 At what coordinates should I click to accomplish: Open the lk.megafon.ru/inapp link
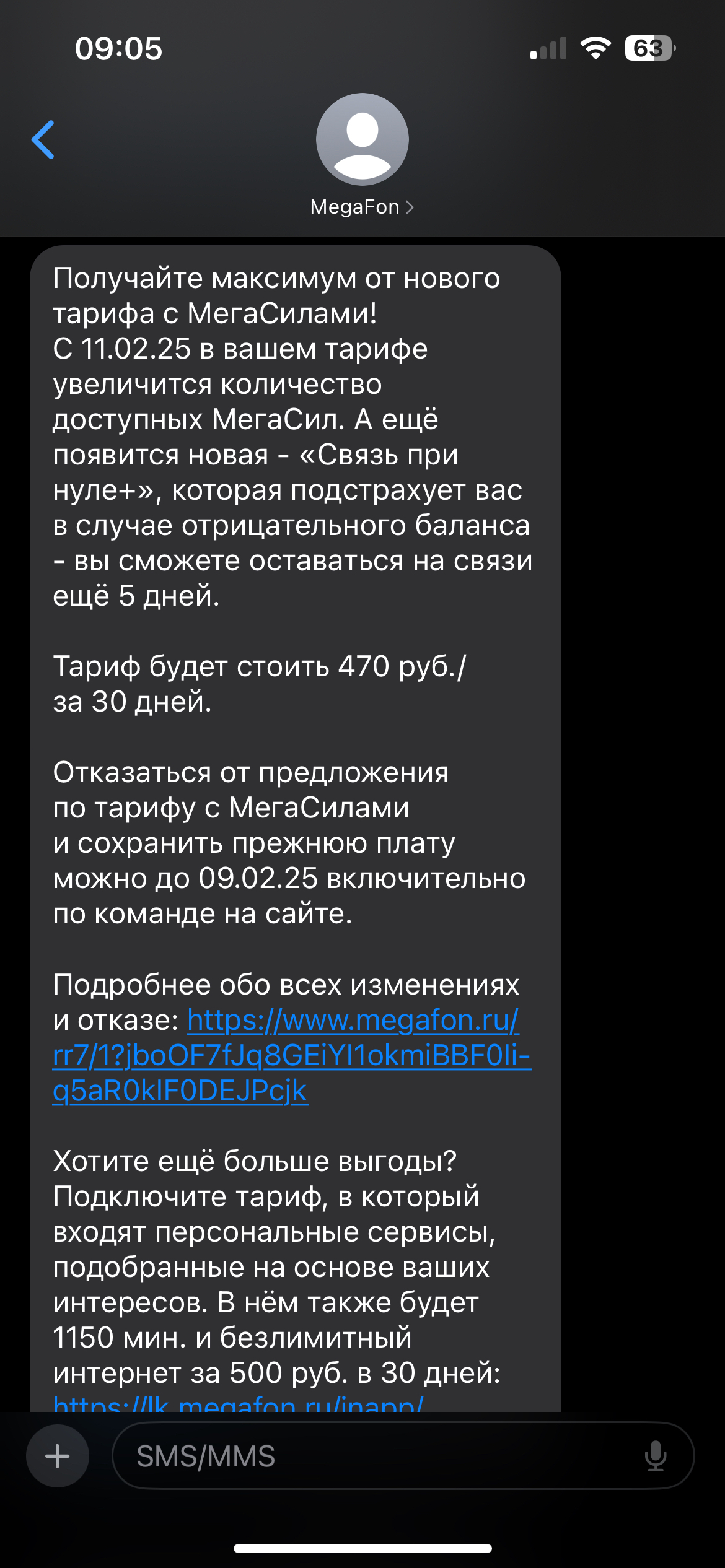click(238, 1404)
